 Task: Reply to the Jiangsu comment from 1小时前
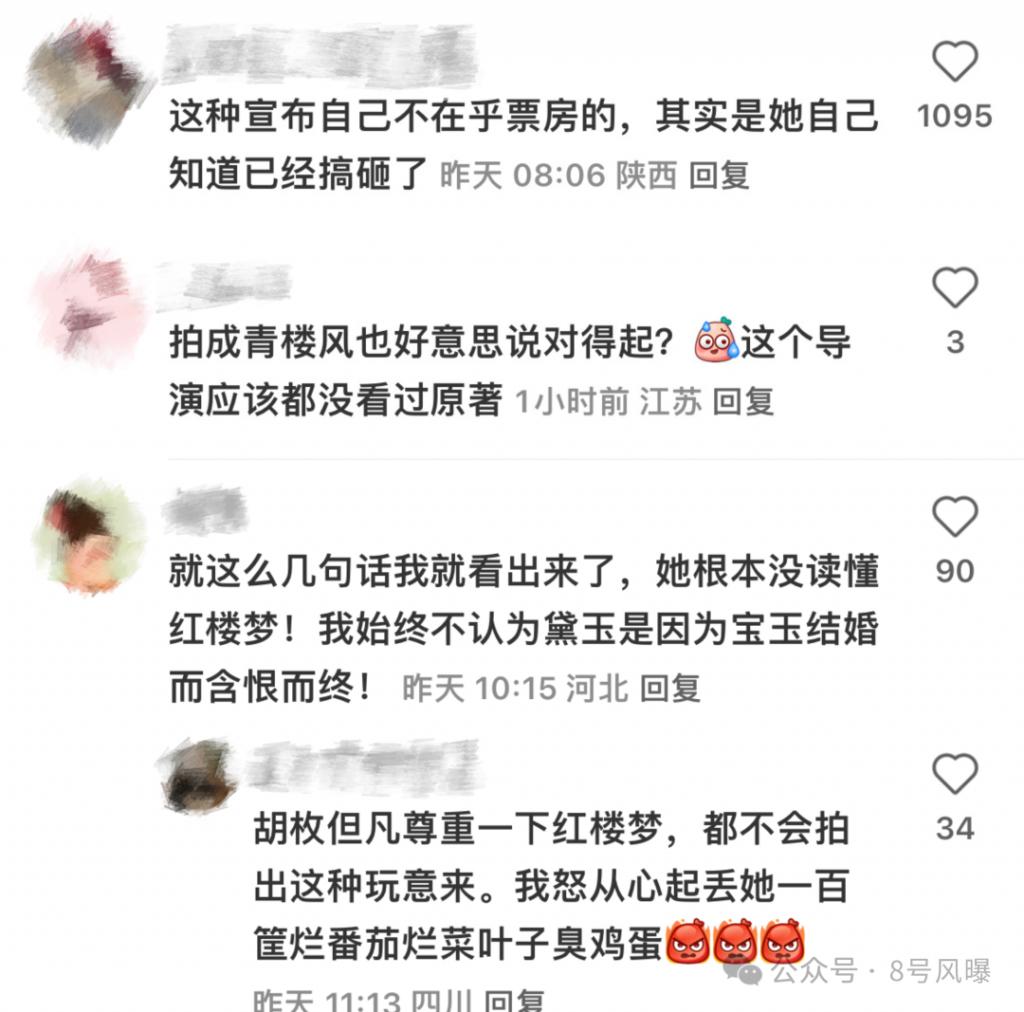click(x=743, y=402)
